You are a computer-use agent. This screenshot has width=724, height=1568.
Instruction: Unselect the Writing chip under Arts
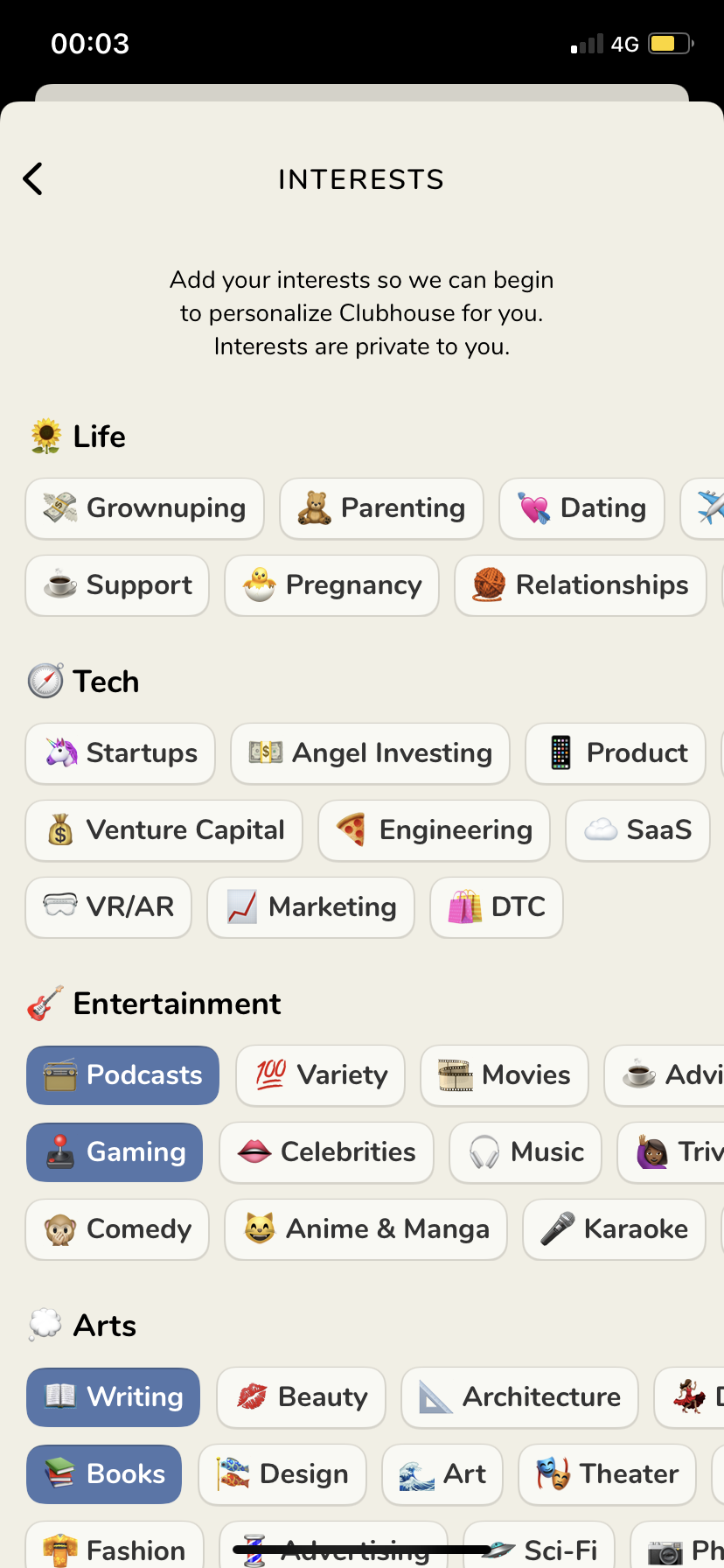pyautogui.click(x=113, y=1397)
